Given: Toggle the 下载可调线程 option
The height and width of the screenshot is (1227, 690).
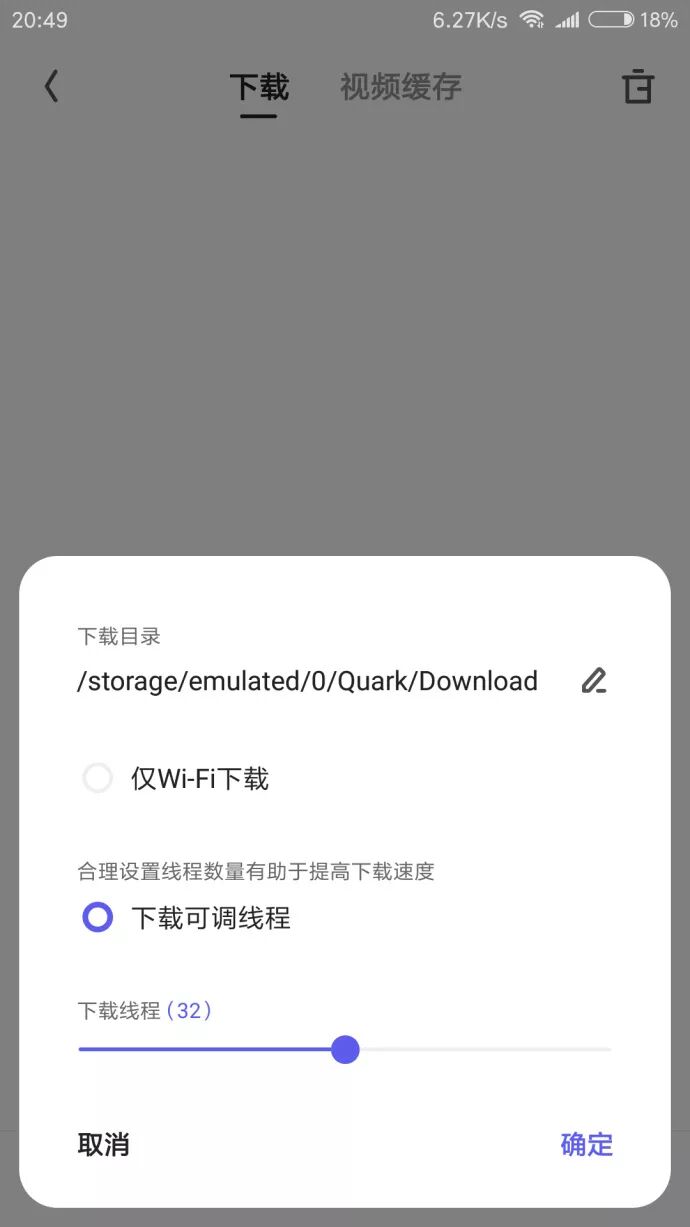Looking at the screenshot, I should tap(98, 917).
